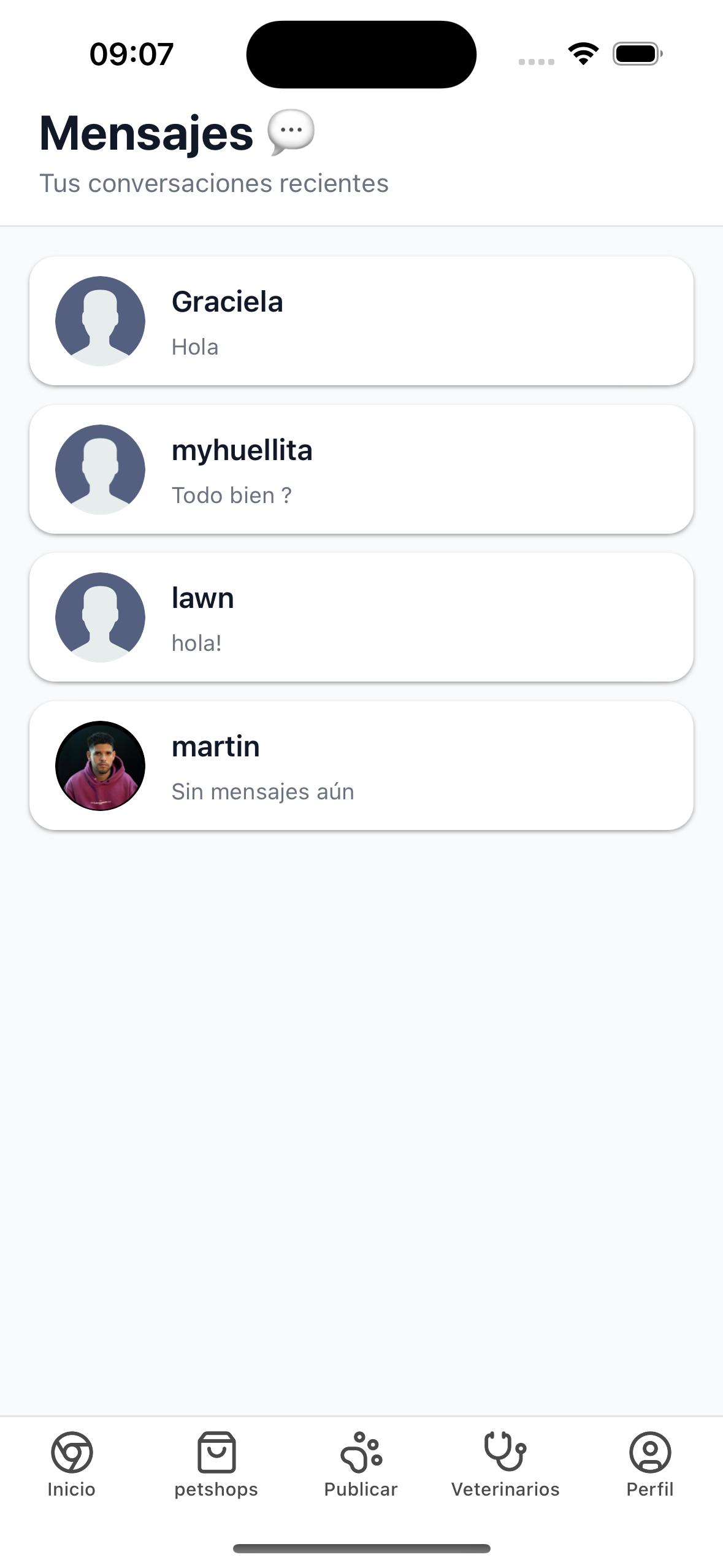Tap lawn's placeholder avatar

[x=100, y=618]
